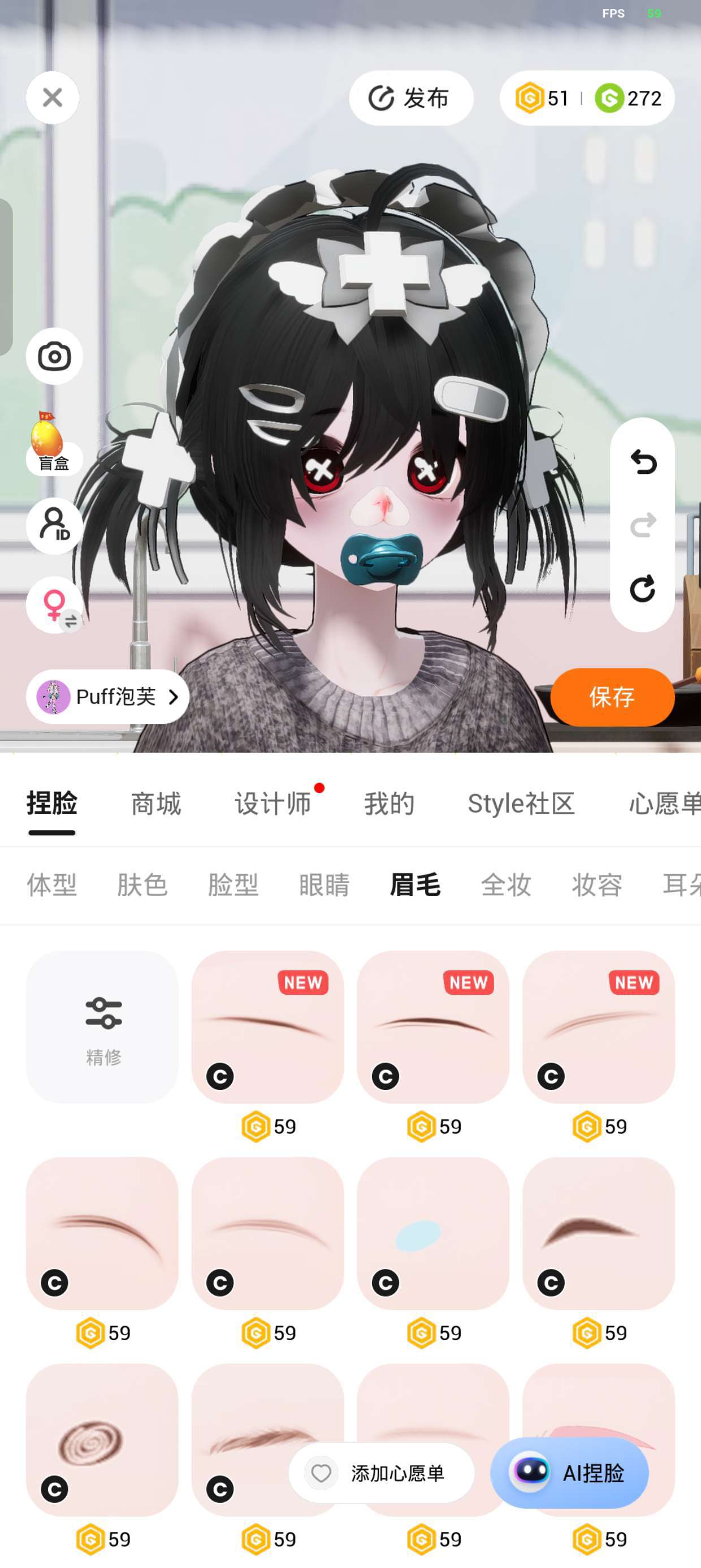Choose the light blue oval eyebrow style
701x1568 pixels.
(432, 1233)
